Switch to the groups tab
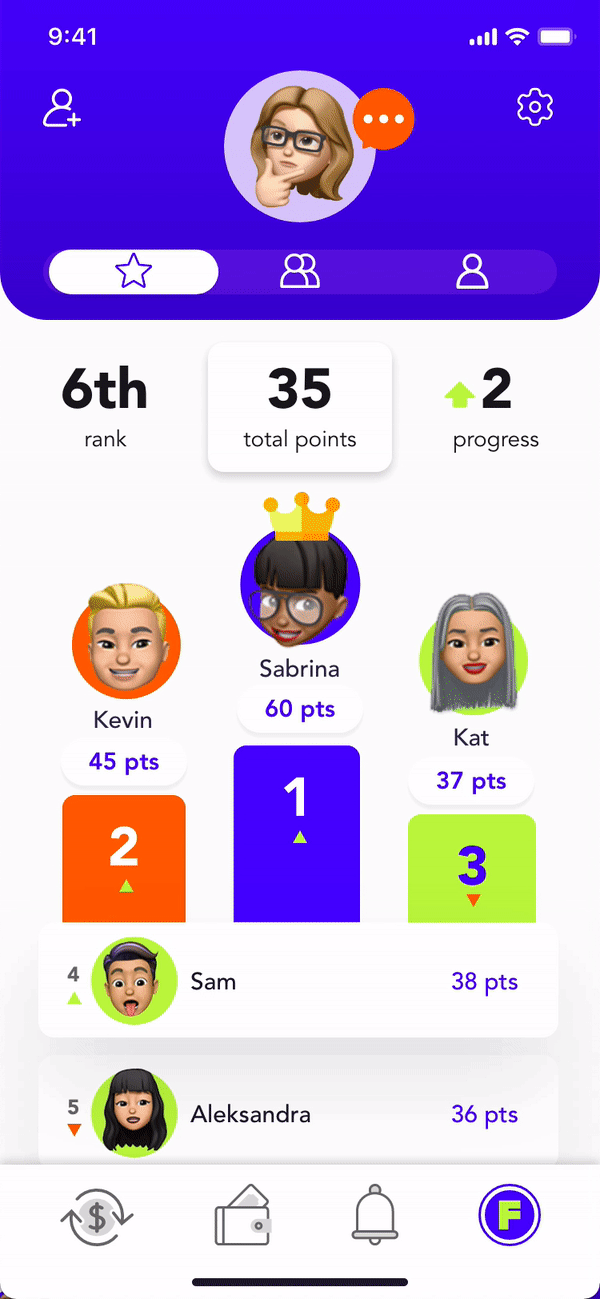 pos(300,271)
